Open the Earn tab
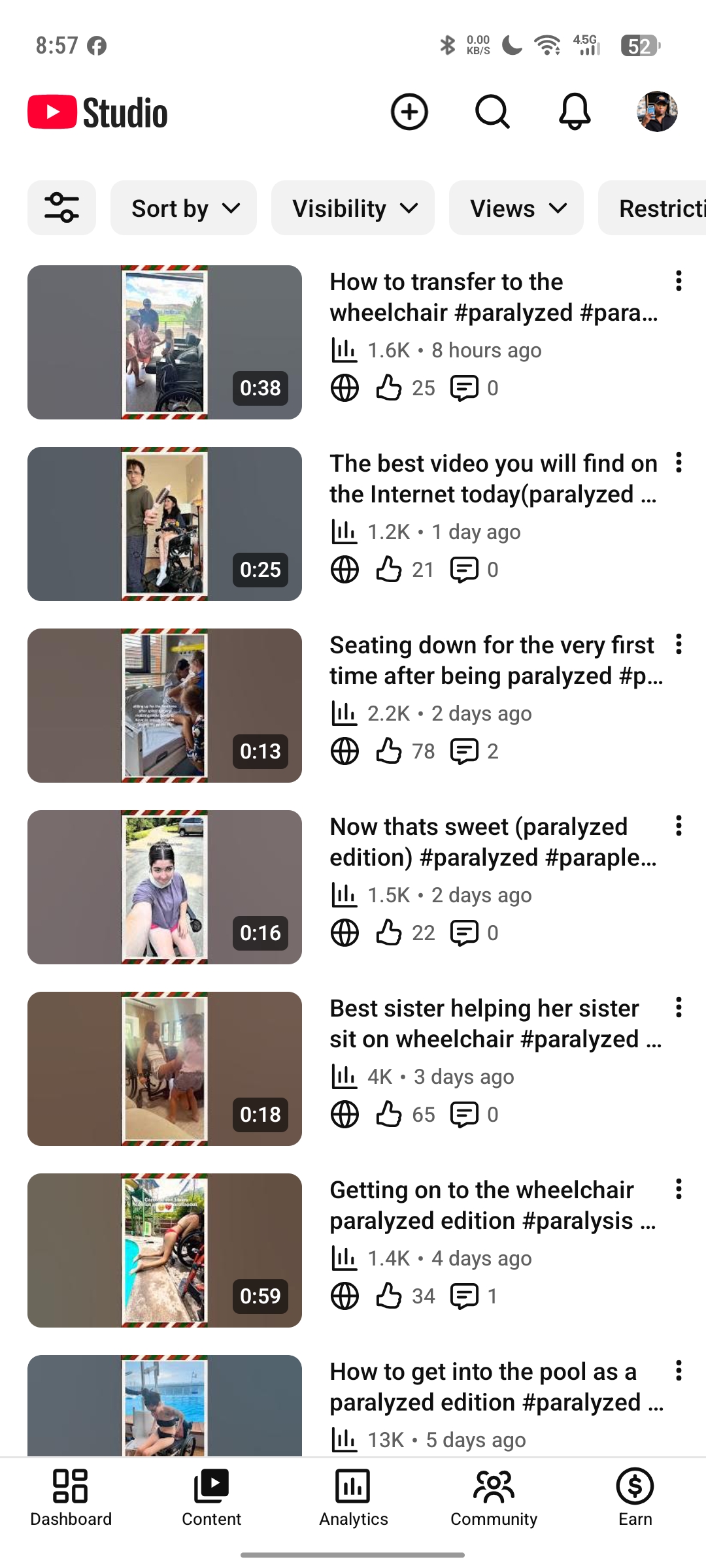The width and height of the screenshot is (706, 1568). click(635, 1497)
